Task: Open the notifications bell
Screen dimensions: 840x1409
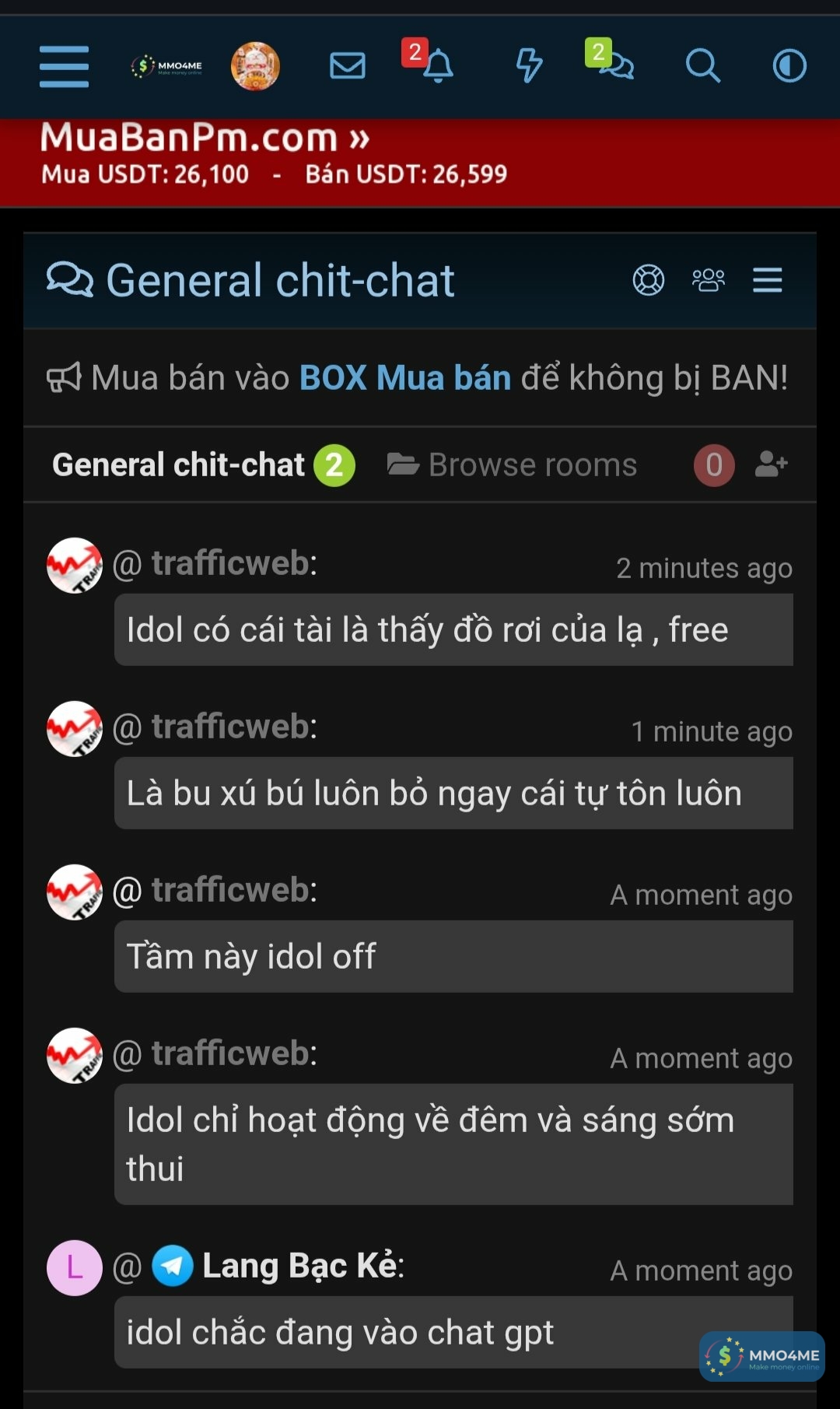Action: (437, 66)
